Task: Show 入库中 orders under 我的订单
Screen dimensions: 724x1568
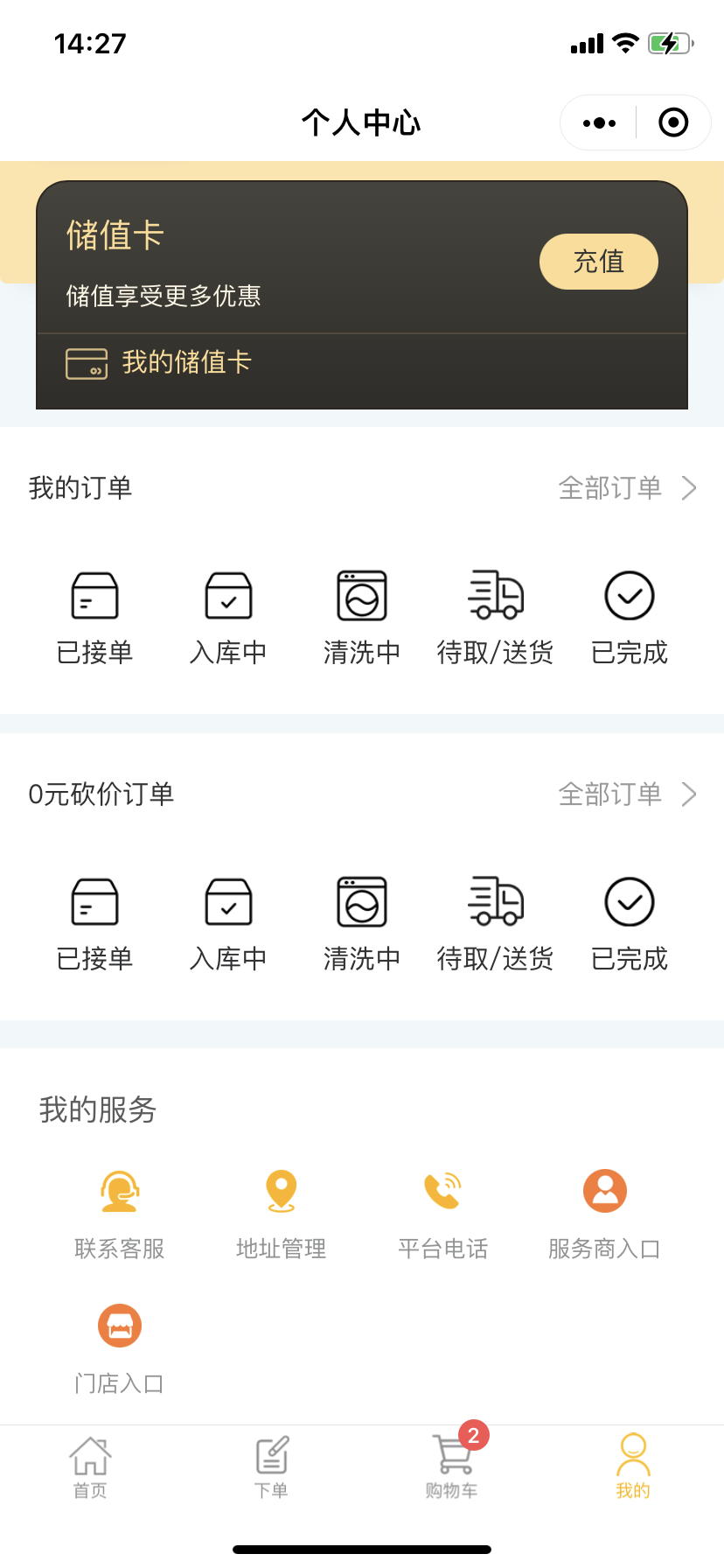Action: click(x=228, y=616)
